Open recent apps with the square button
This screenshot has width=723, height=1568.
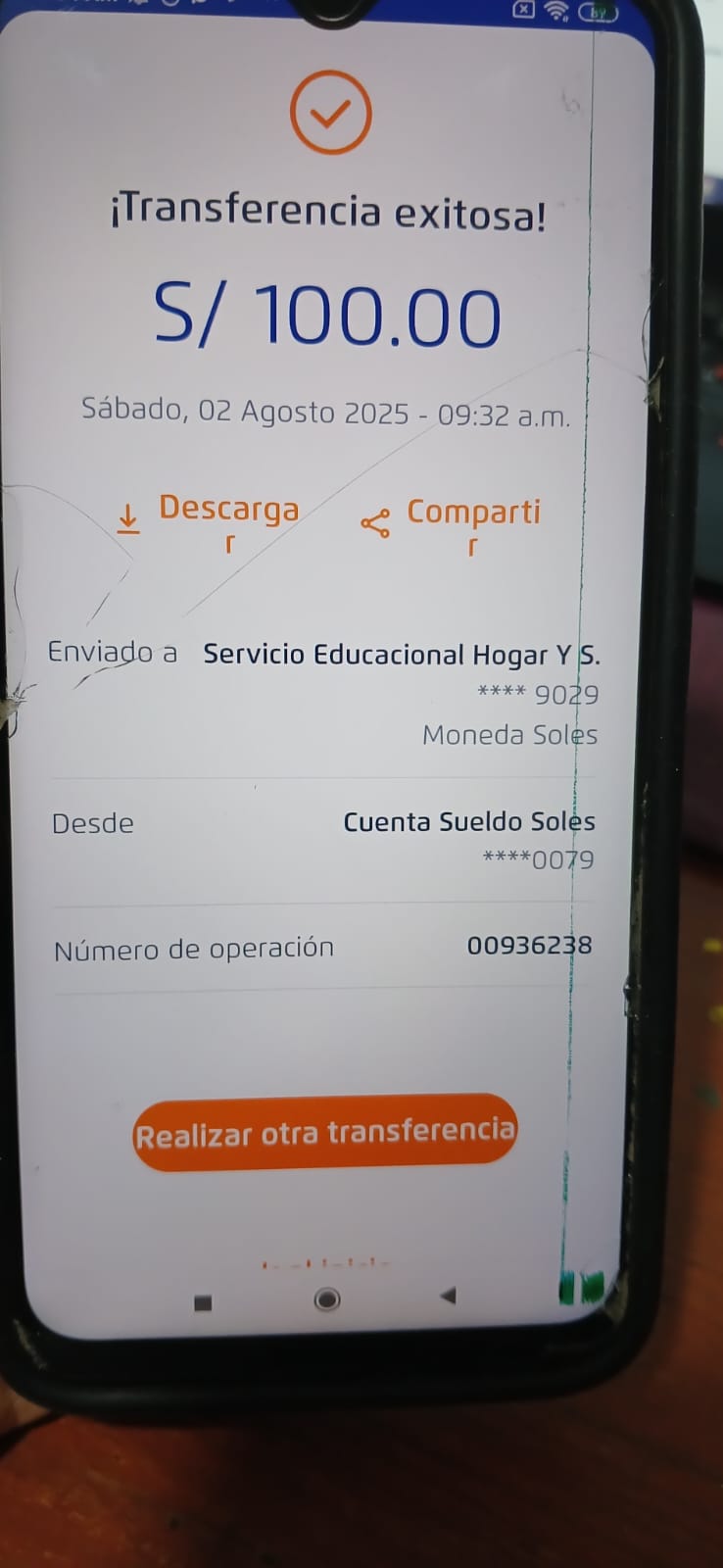pyautogui.click(x=204, y=1302)
